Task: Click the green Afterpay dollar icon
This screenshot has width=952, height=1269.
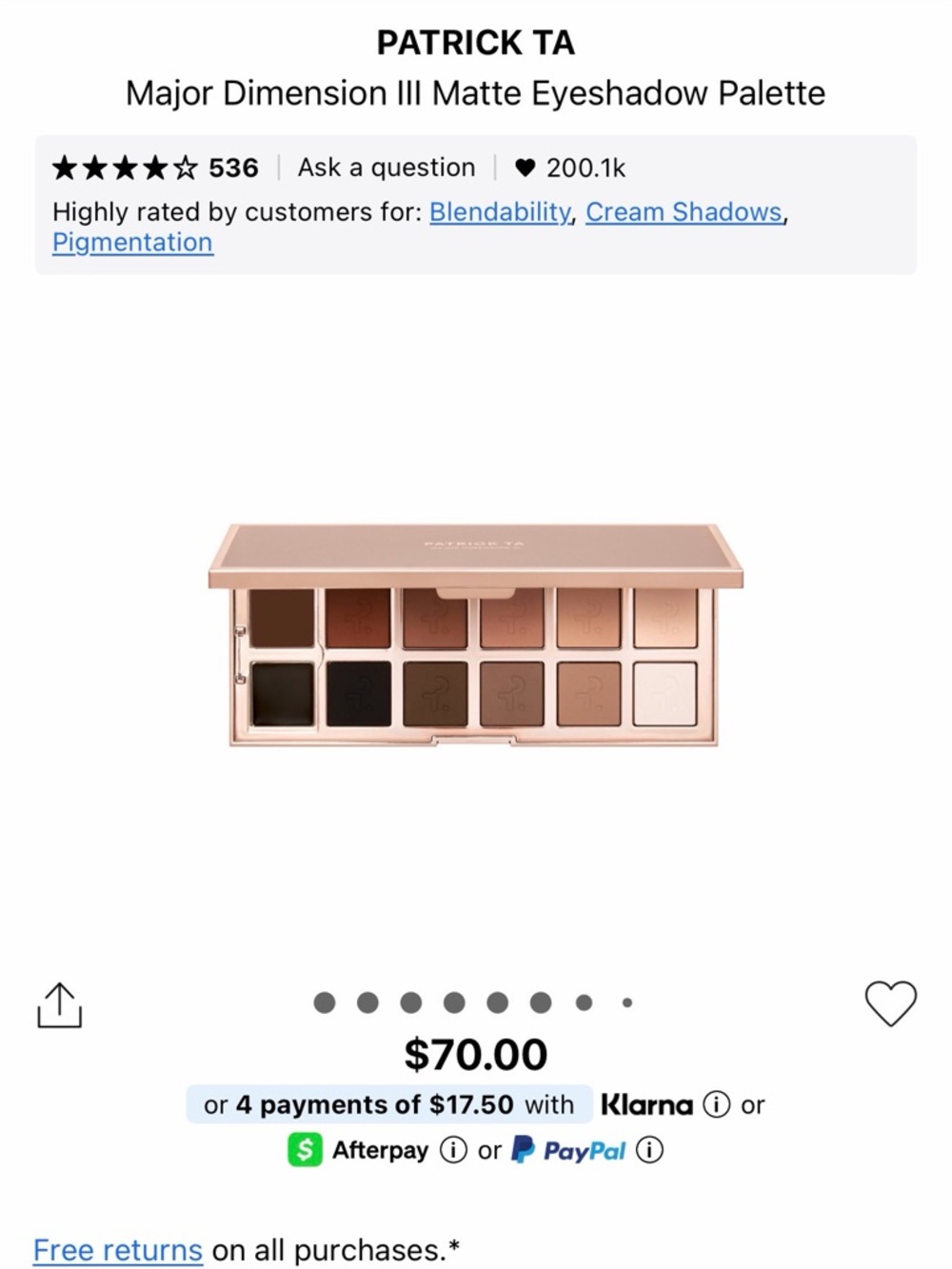Action: pyautogui.click(x=304, y=1150)
